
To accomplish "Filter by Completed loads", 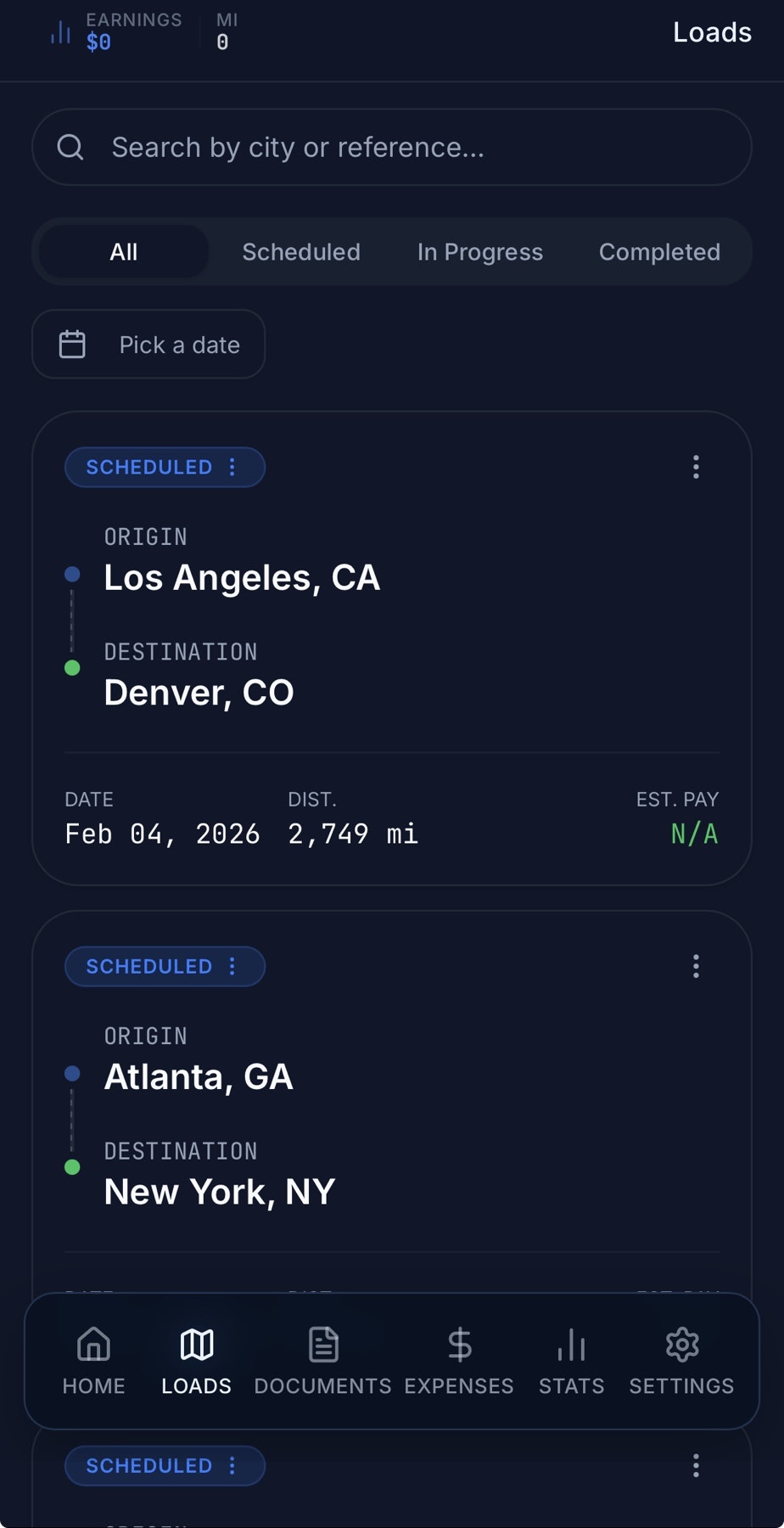I will tap(659, 252).
